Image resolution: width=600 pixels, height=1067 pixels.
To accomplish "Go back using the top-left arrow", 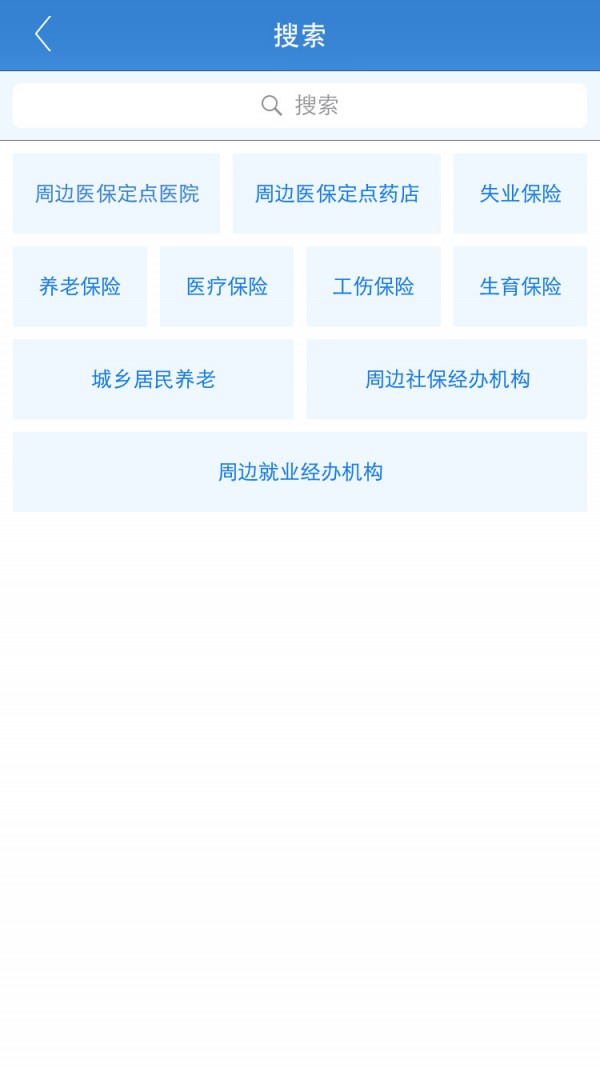I will coord(42,35).
